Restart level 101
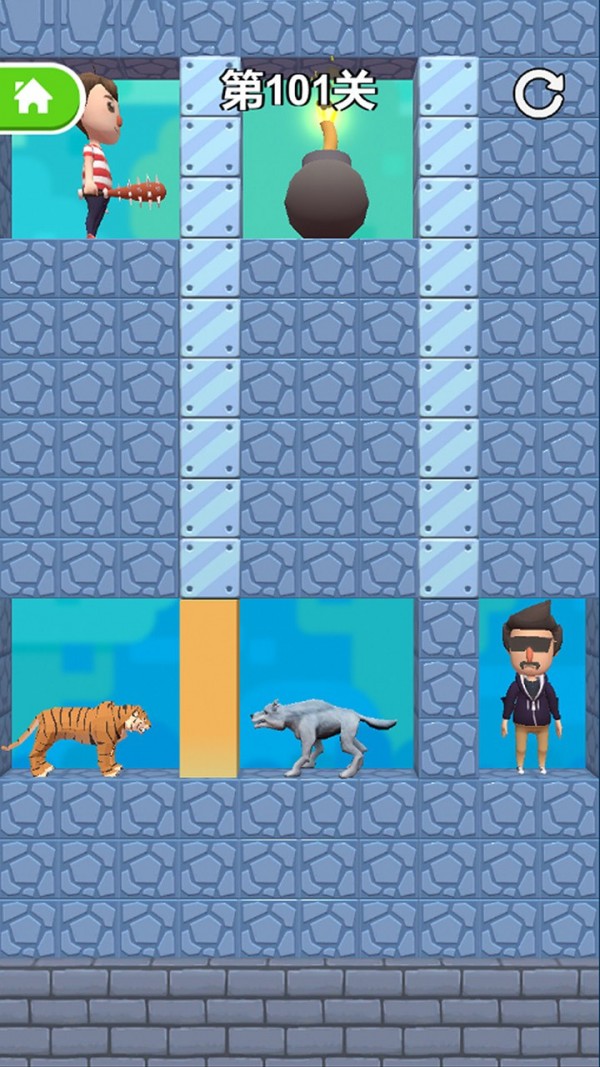The image size is (600, 1067). tap(539, 95)
